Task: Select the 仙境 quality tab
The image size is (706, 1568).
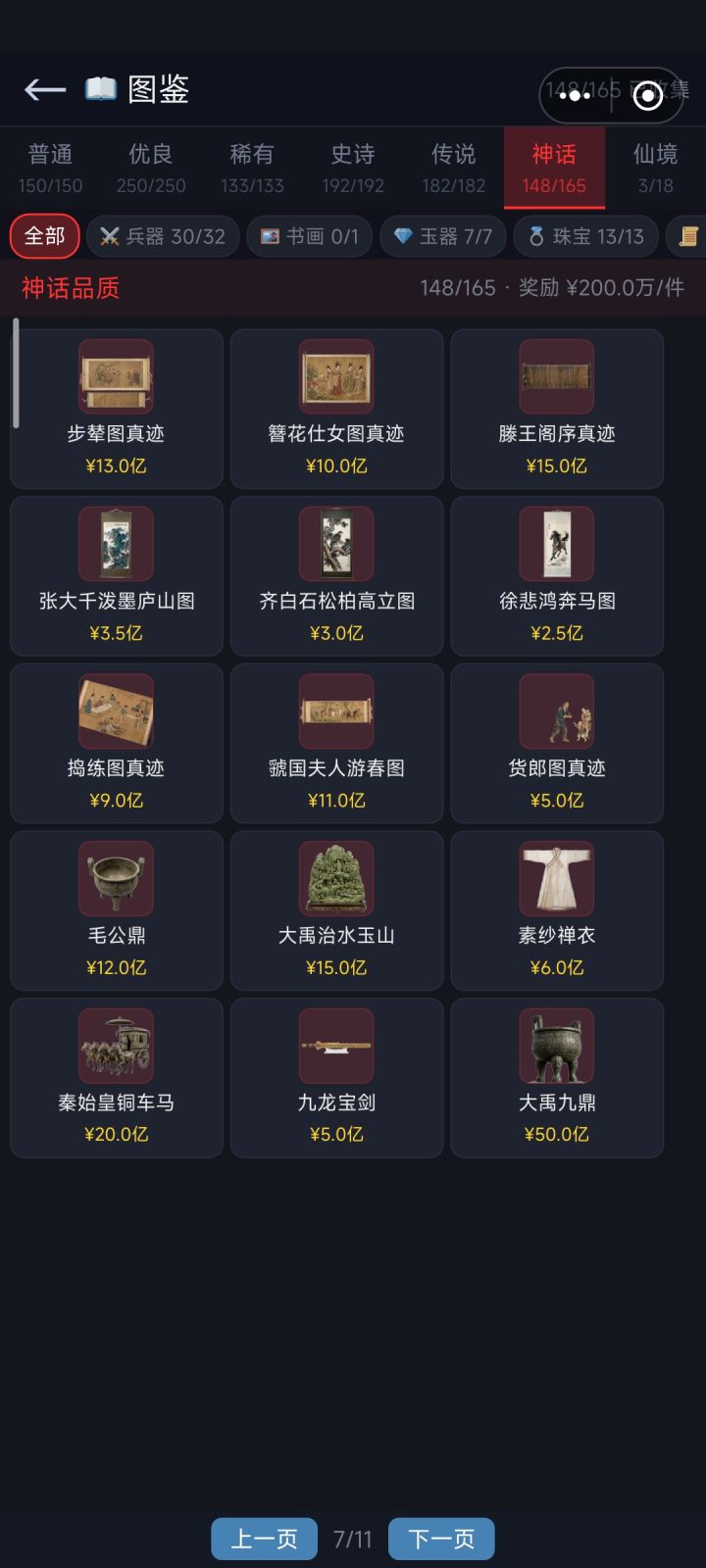Action: pos(655,167)
